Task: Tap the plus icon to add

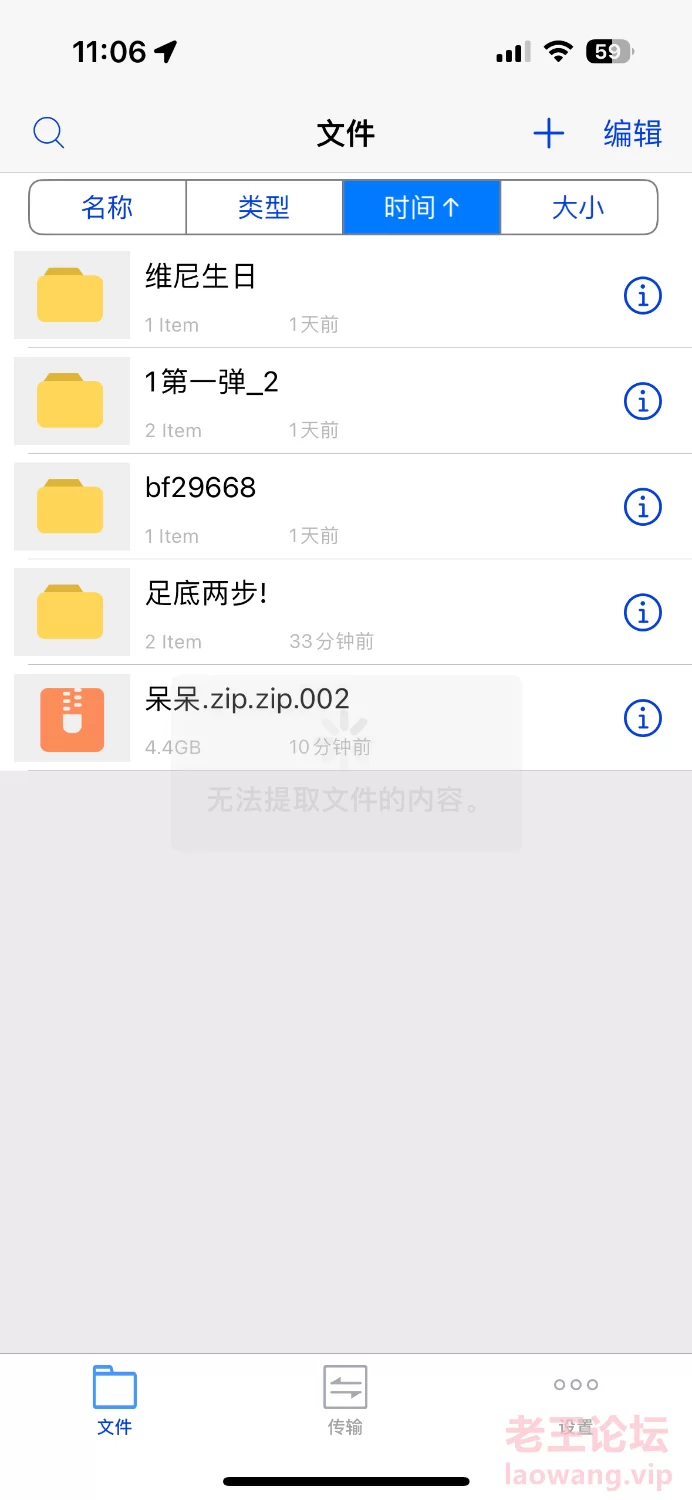Action: pyautogui.click(x=548, y=133)
